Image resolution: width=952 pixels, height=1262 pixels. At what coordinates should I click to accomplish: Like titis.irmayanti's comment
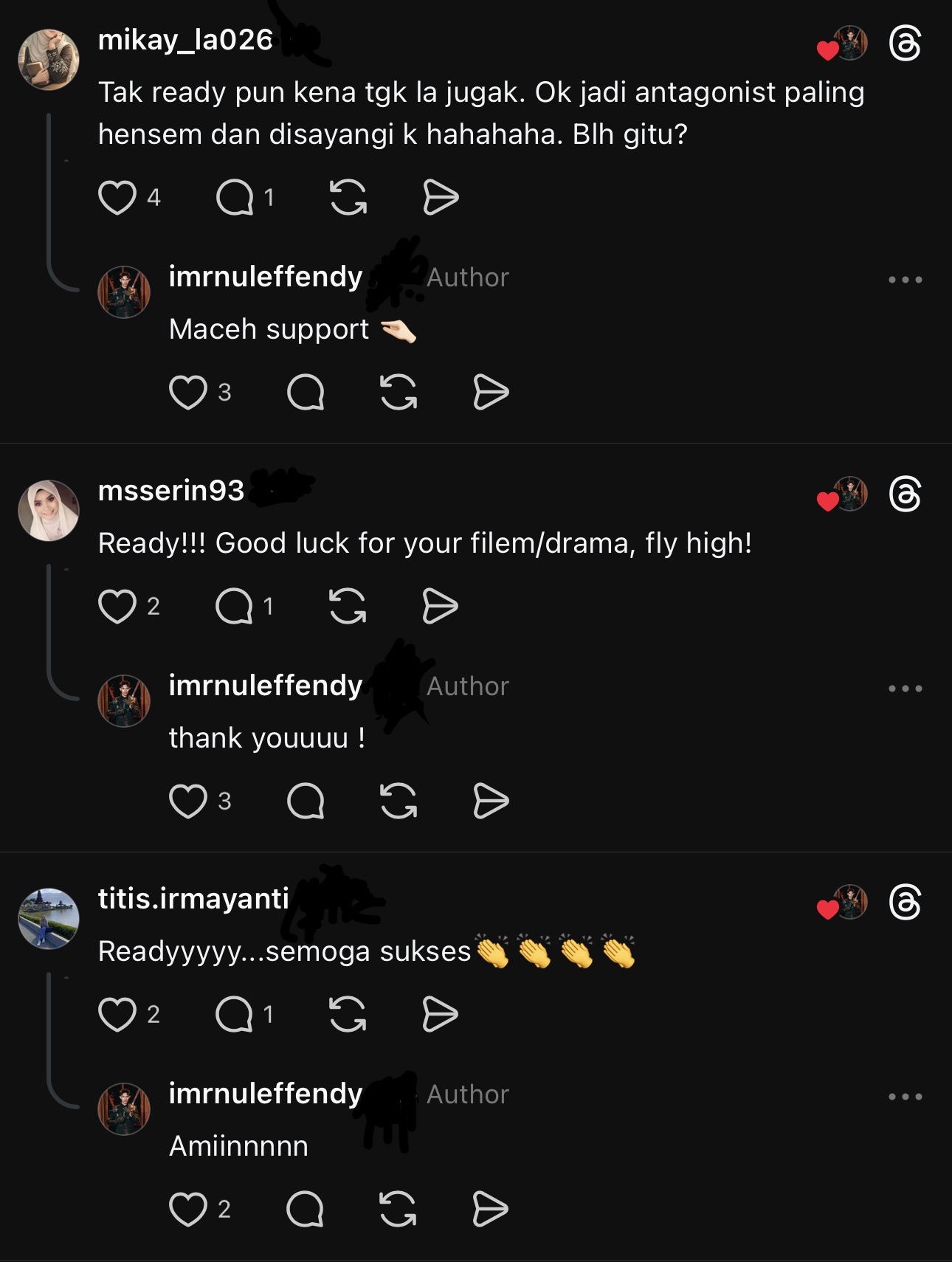pos(117,1015)
